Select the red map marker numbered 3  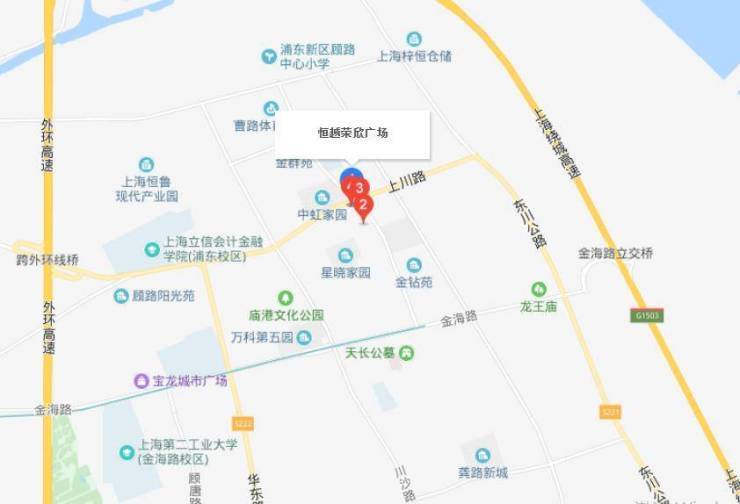coord(360,188)
